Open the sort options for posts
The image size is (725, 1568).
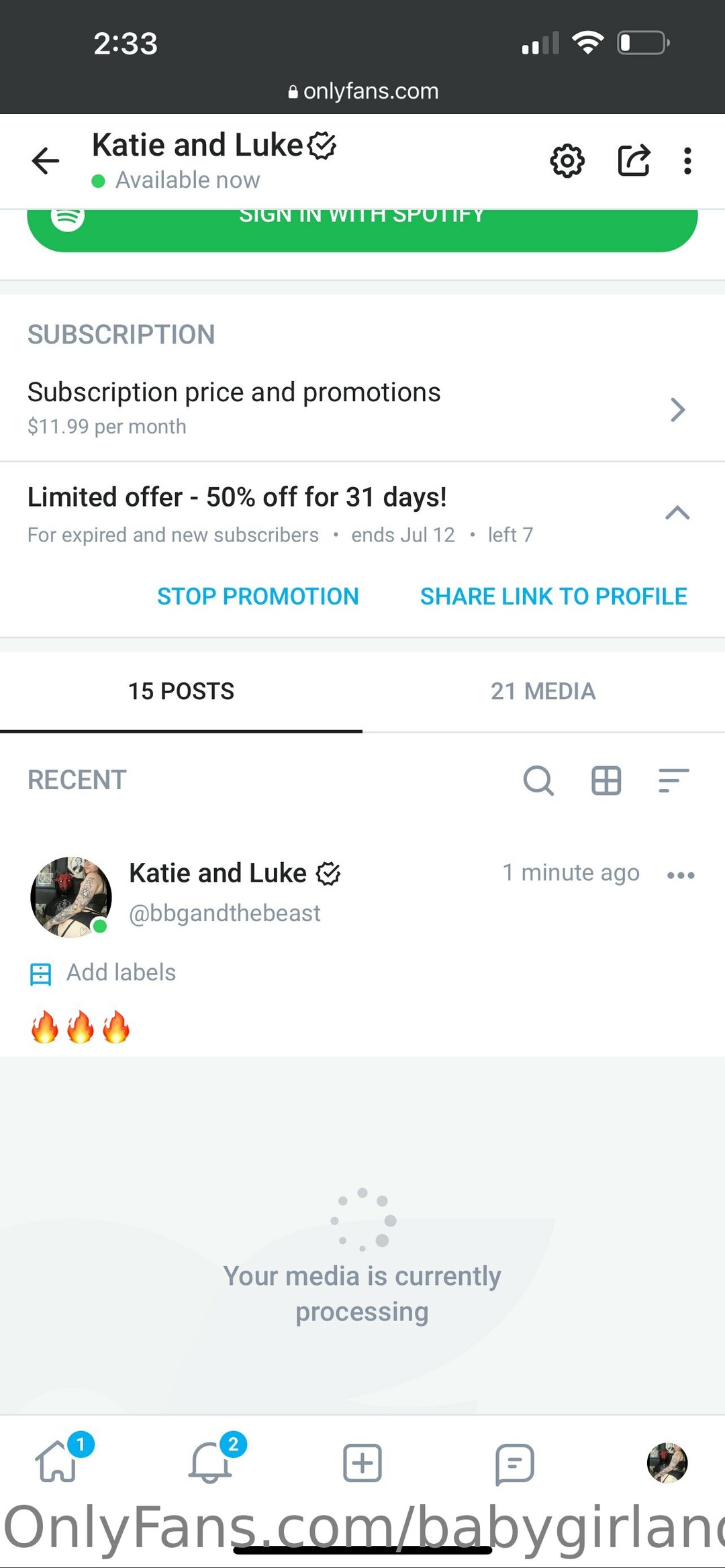click(x=673, y=780)
